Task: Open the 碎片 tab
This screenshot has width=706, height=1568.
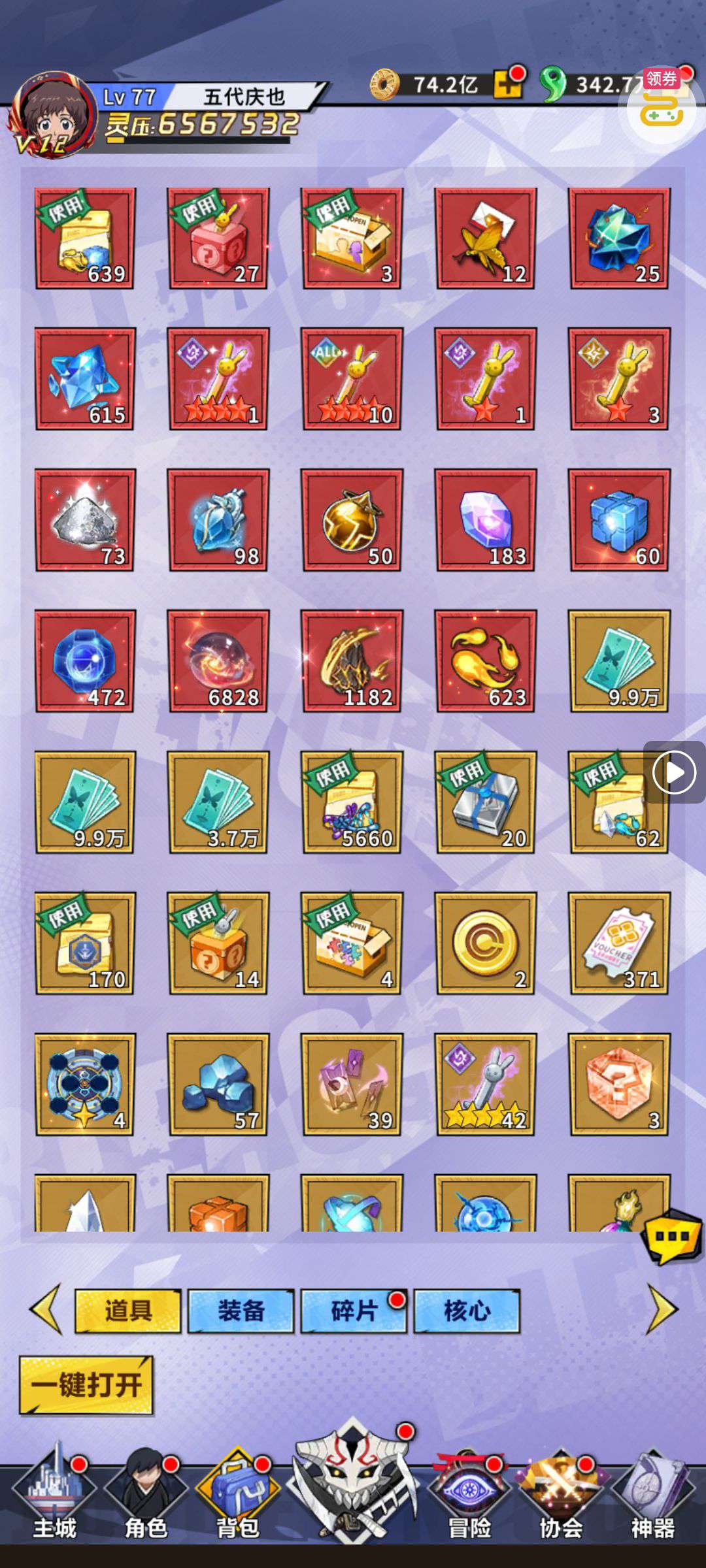Action: click(354, 1311)
